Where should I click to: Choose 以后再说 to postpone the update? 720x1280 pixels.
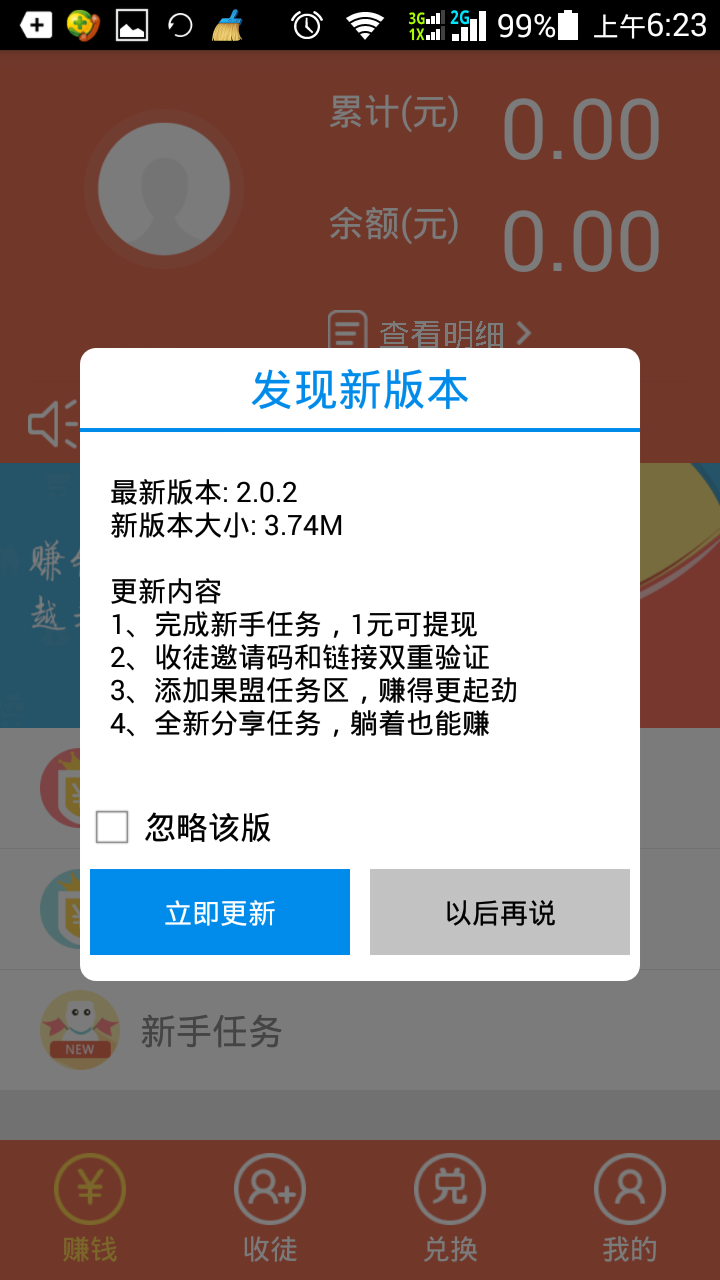click(x=500, y=912)
